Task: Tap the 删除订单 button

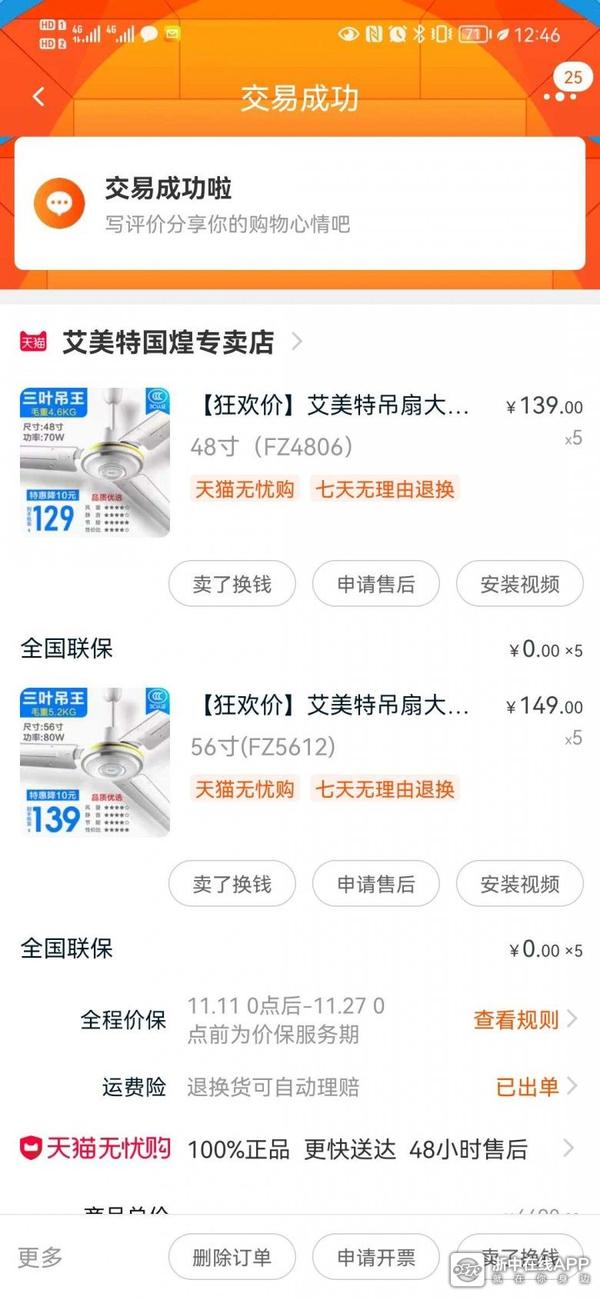Action: (x=232, y=1258)
